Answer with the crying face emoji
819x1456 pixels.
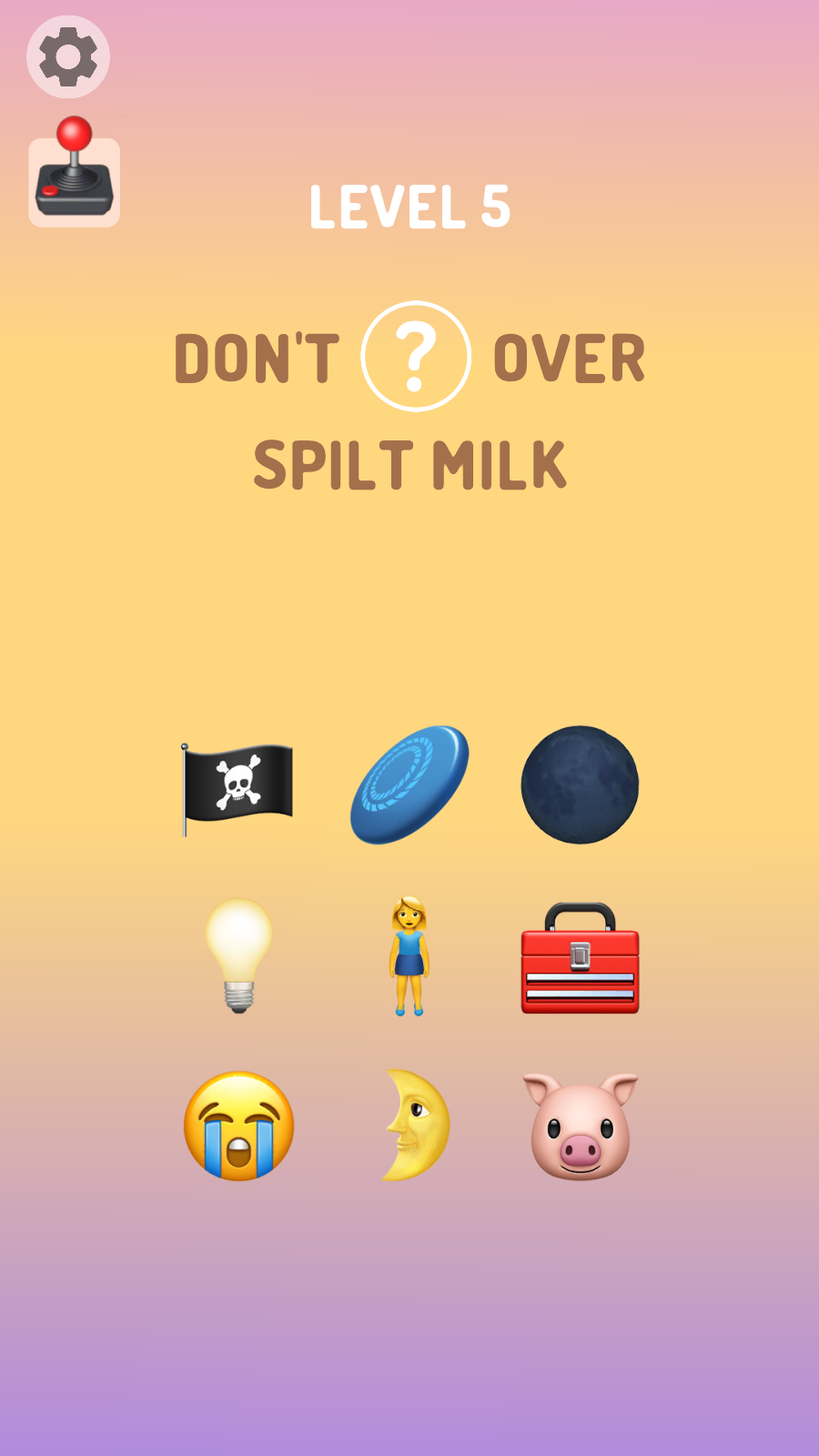[x=238, y=1127]
